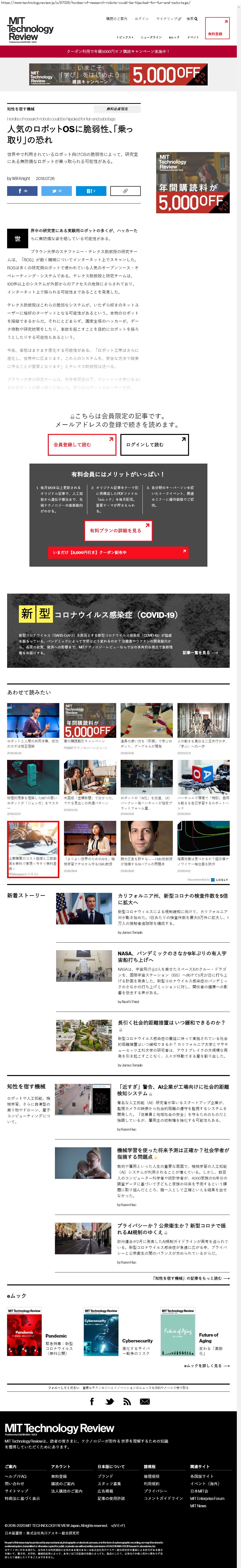Viewport: 241px width, 1568px height.
Task: Expand the トピックス menu
Action: [x=125, y=37]
